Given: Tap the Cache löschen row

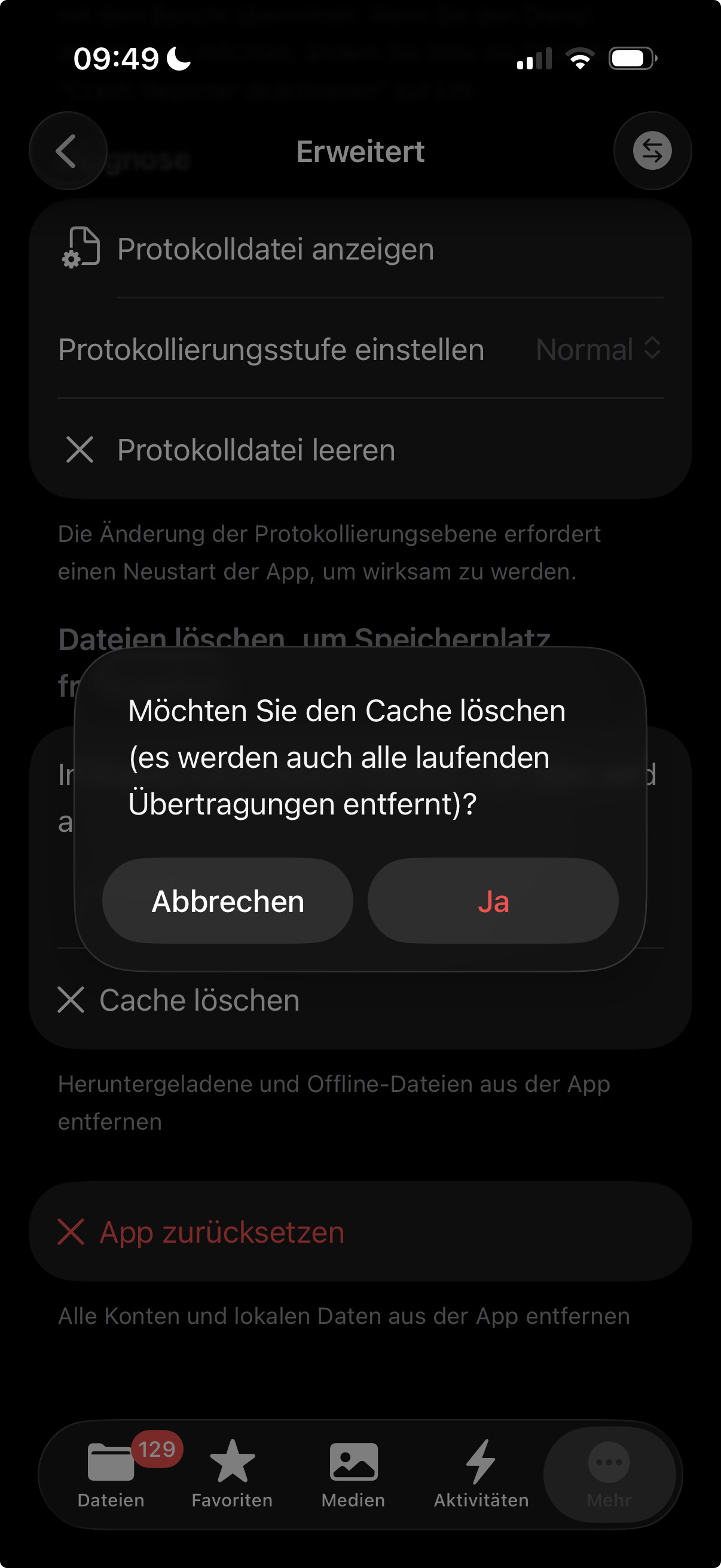Looking at the screenshot, I should coord(199,1000).
